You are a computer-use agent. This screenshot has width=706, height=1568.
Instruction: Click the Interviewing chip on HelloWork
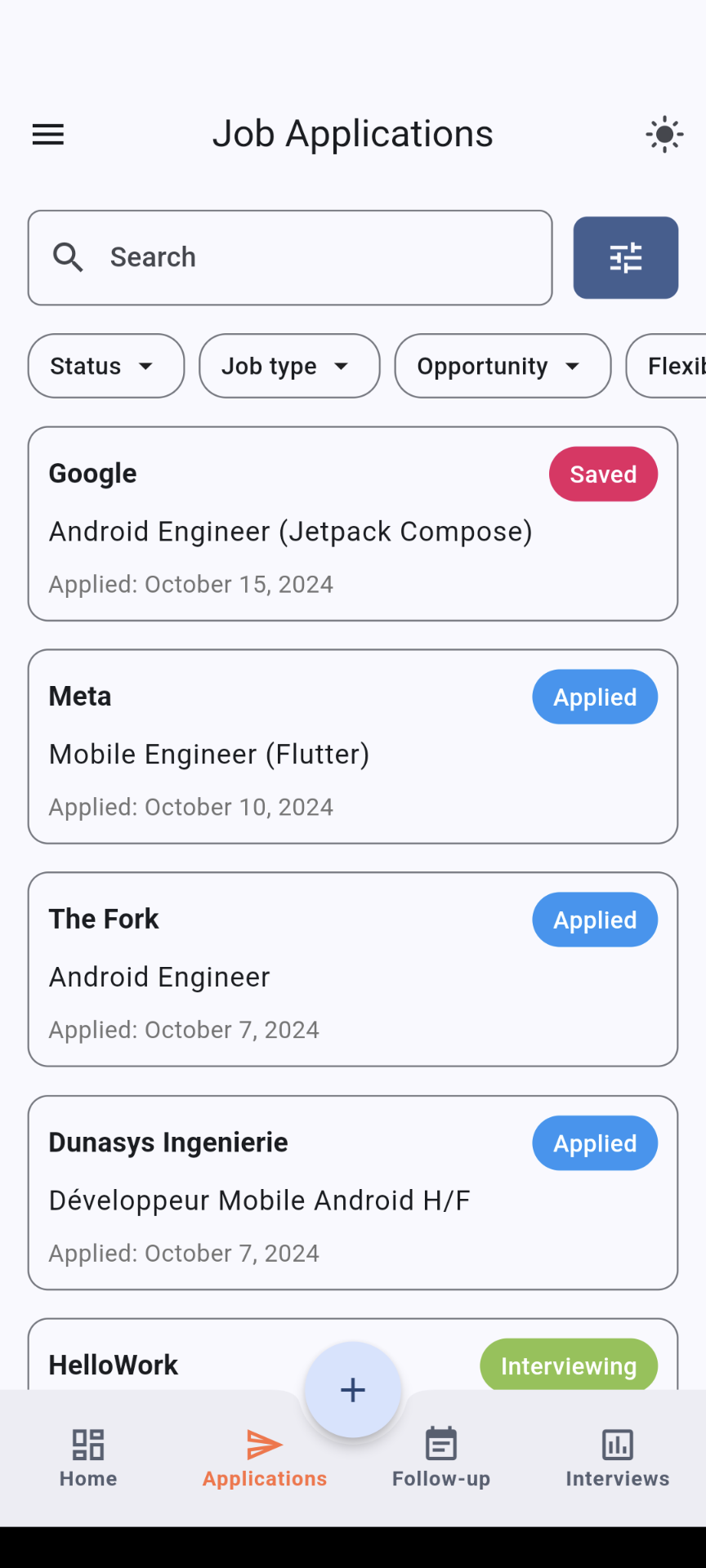tap(568, 1365)
